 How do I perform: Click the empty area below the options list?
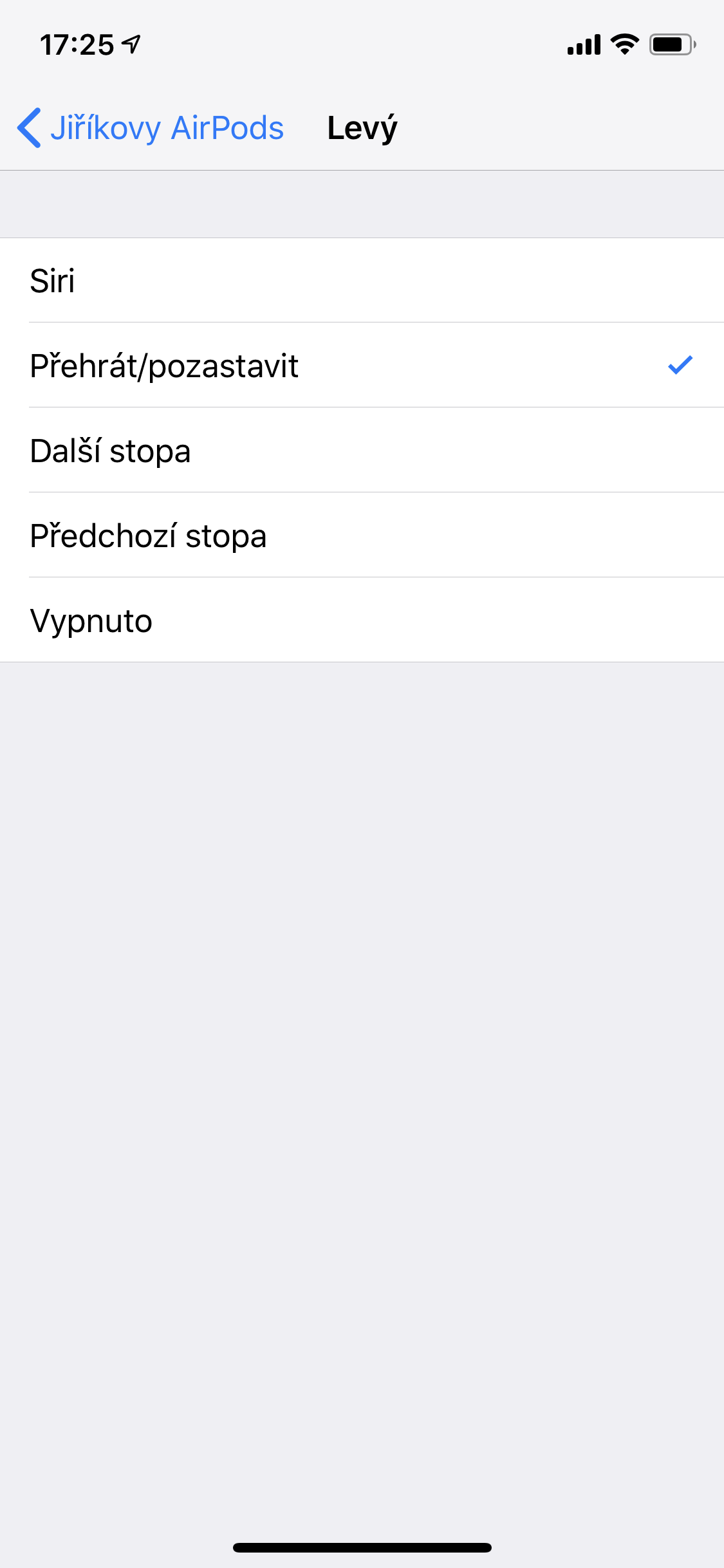(x=362, y=966)
